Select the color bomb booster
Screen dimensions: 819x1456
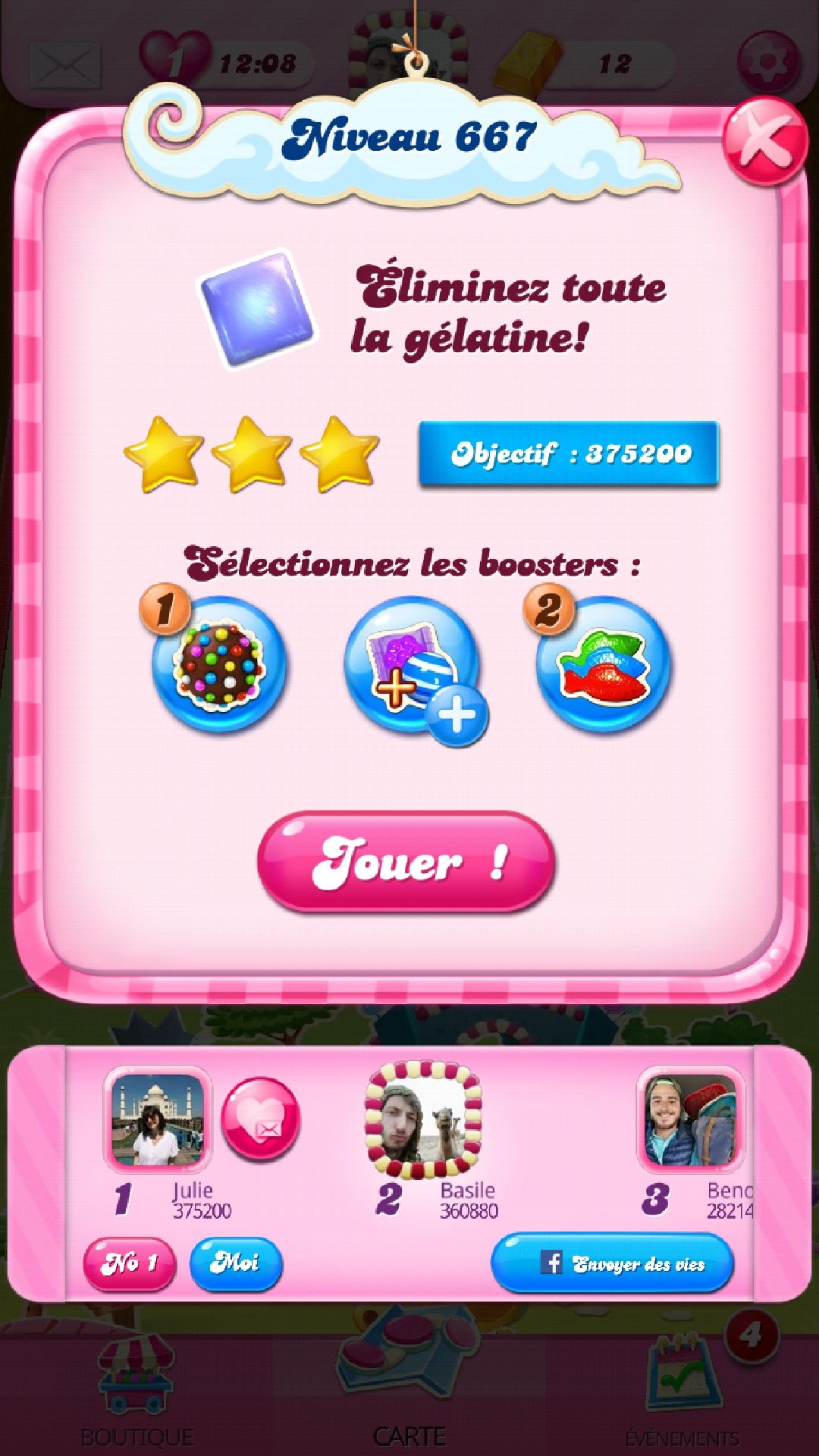point(219,664)
